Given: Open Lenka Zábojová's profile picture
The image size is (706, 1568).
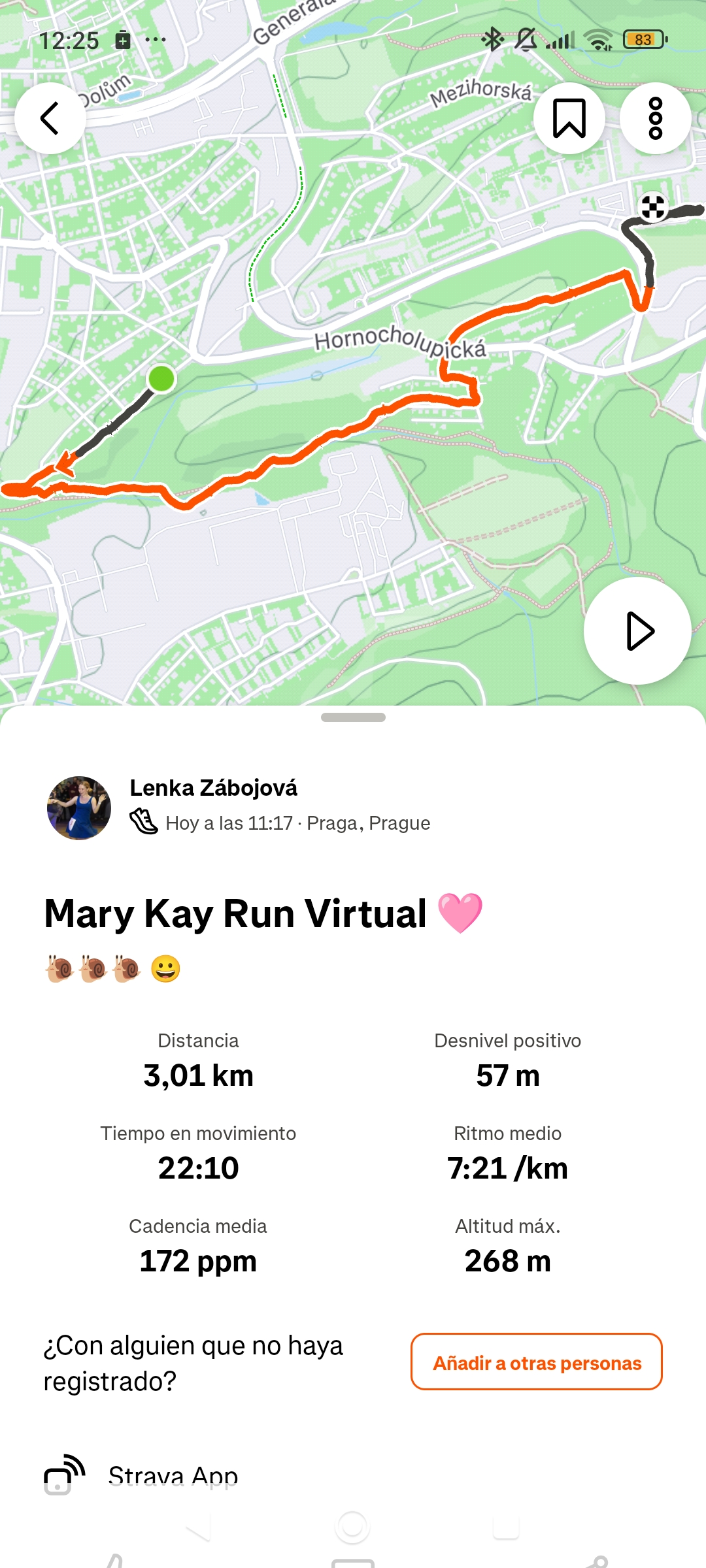Looking at the screenshot, I should [x=79, y=808].
